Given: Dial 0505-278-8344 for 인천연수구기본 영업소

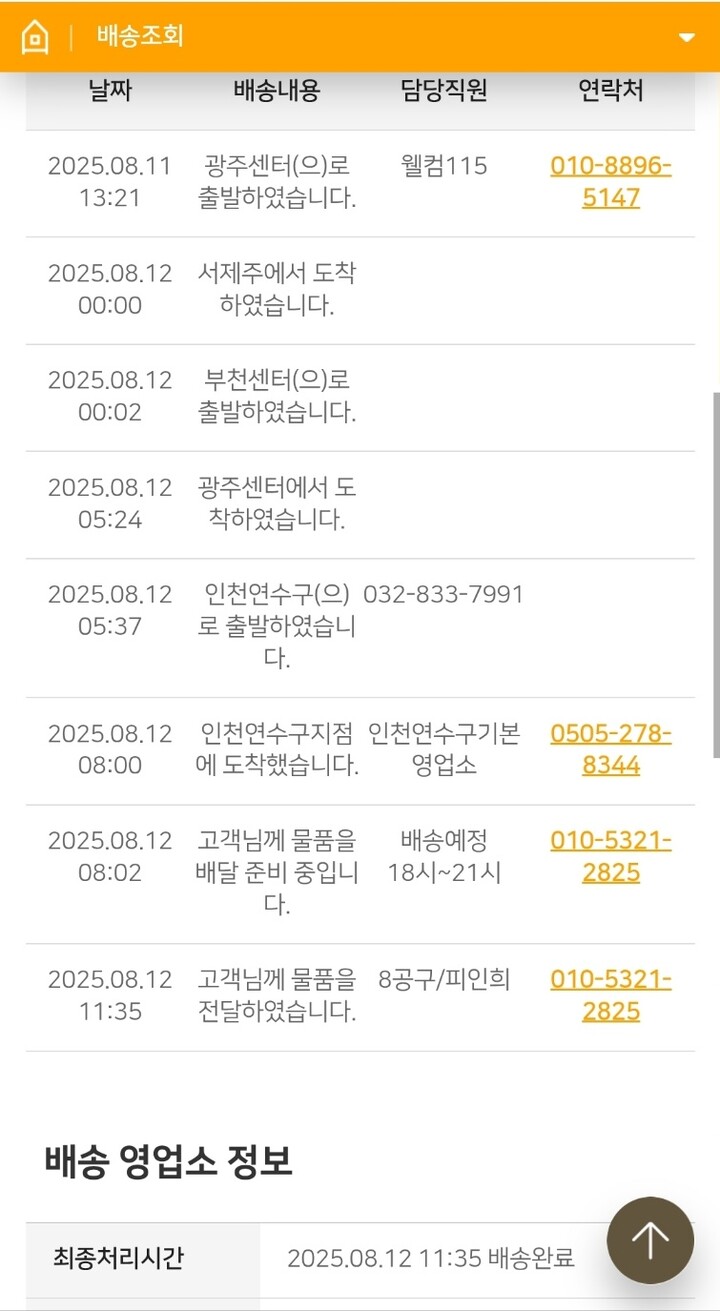Looking at the screenshot, I should 610,750.
